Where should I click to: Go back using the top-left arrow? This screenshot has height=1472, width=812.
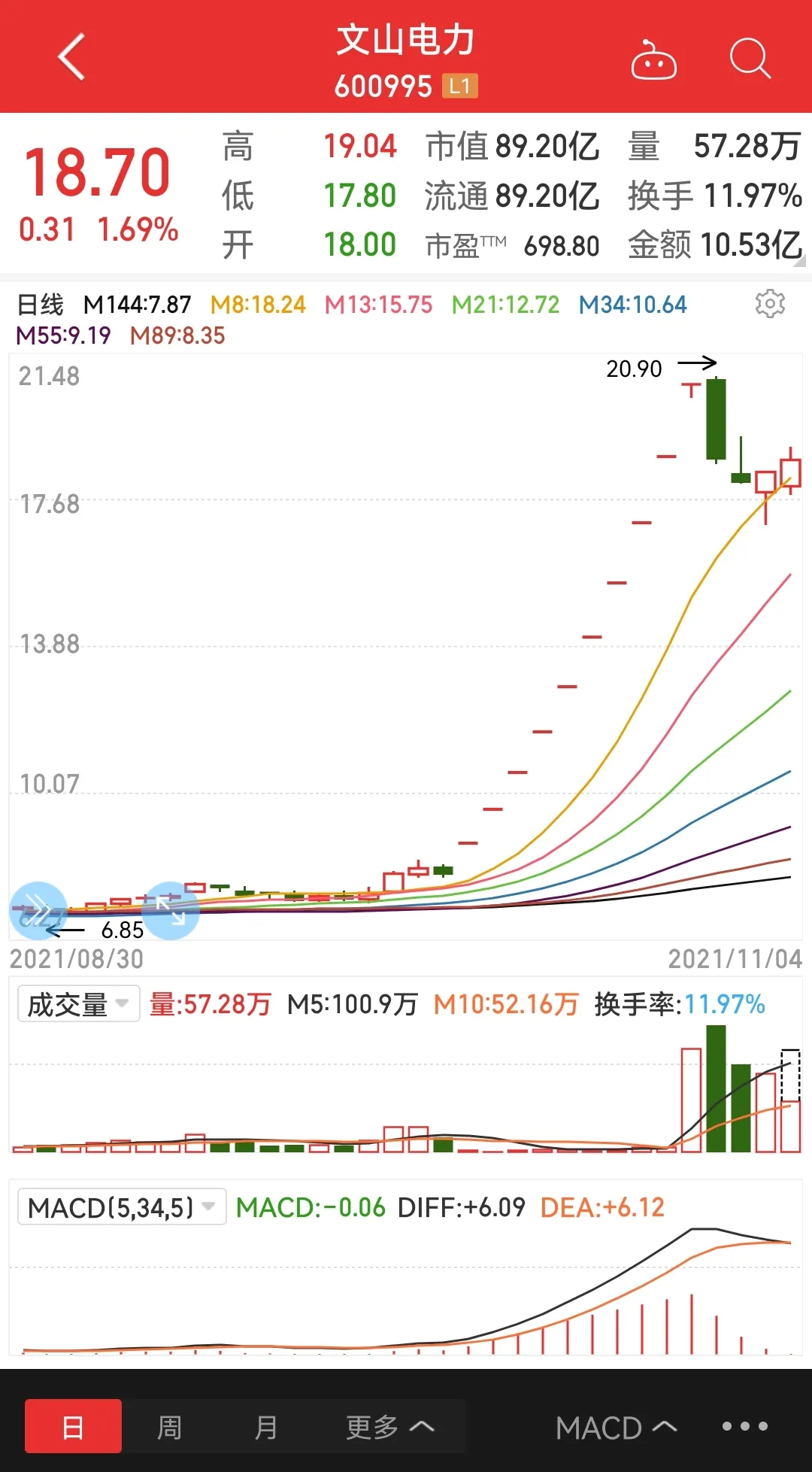point(71,56)
